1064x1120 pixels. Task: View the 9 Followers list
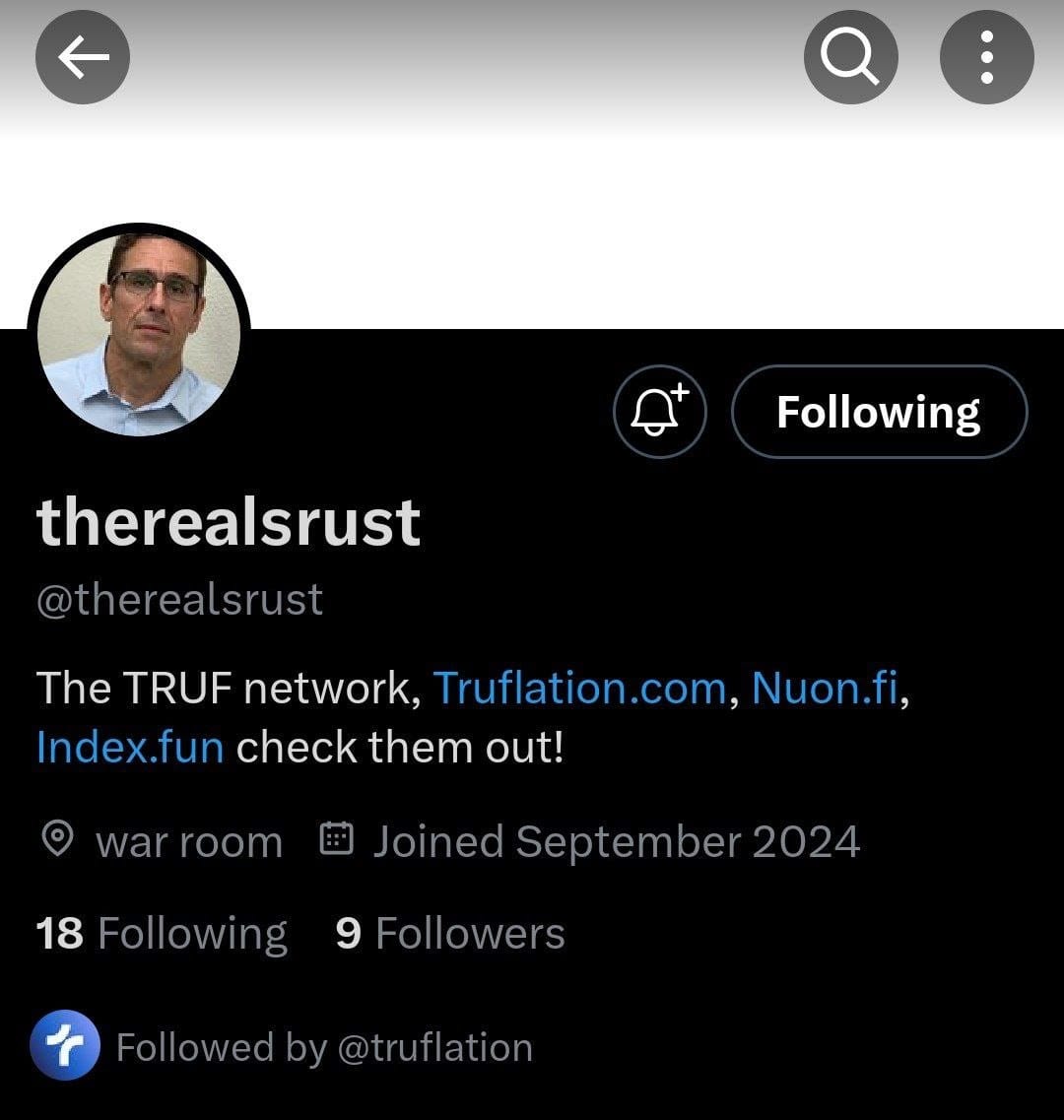click(x=450, y=933)
